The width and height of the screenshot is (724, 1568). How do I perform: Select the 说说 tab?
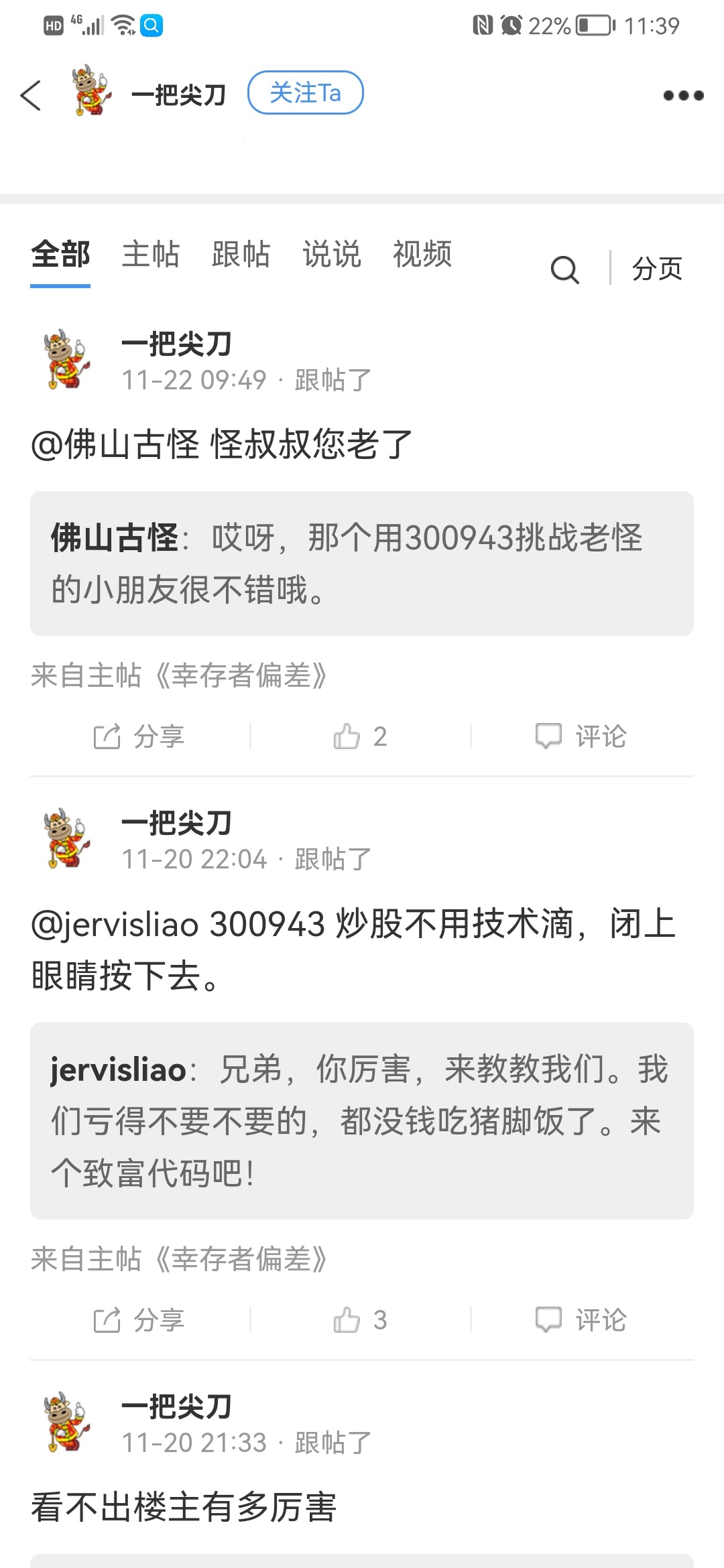pyautogui.click(x=332, y=255)
